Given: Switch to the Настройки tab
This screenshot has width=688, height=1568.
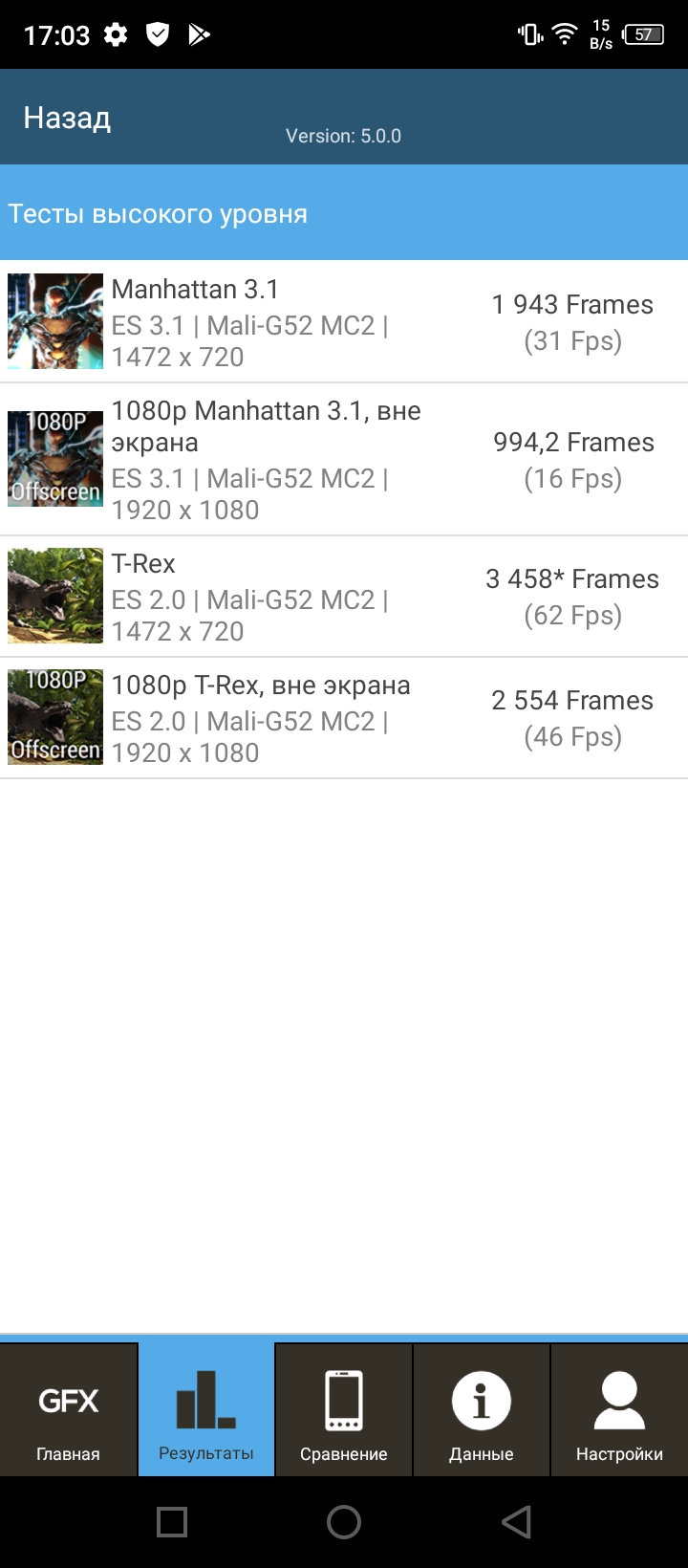Looking at the screenshot, I should (x=619, y=1410).
